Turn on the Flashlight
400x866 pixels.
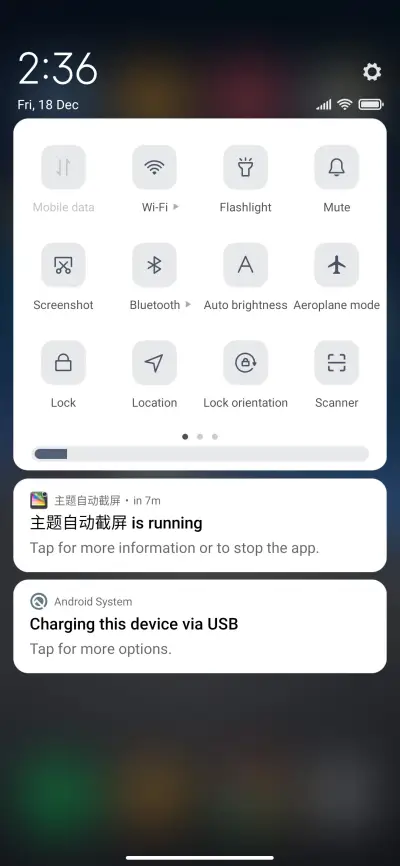coord(245,167)
